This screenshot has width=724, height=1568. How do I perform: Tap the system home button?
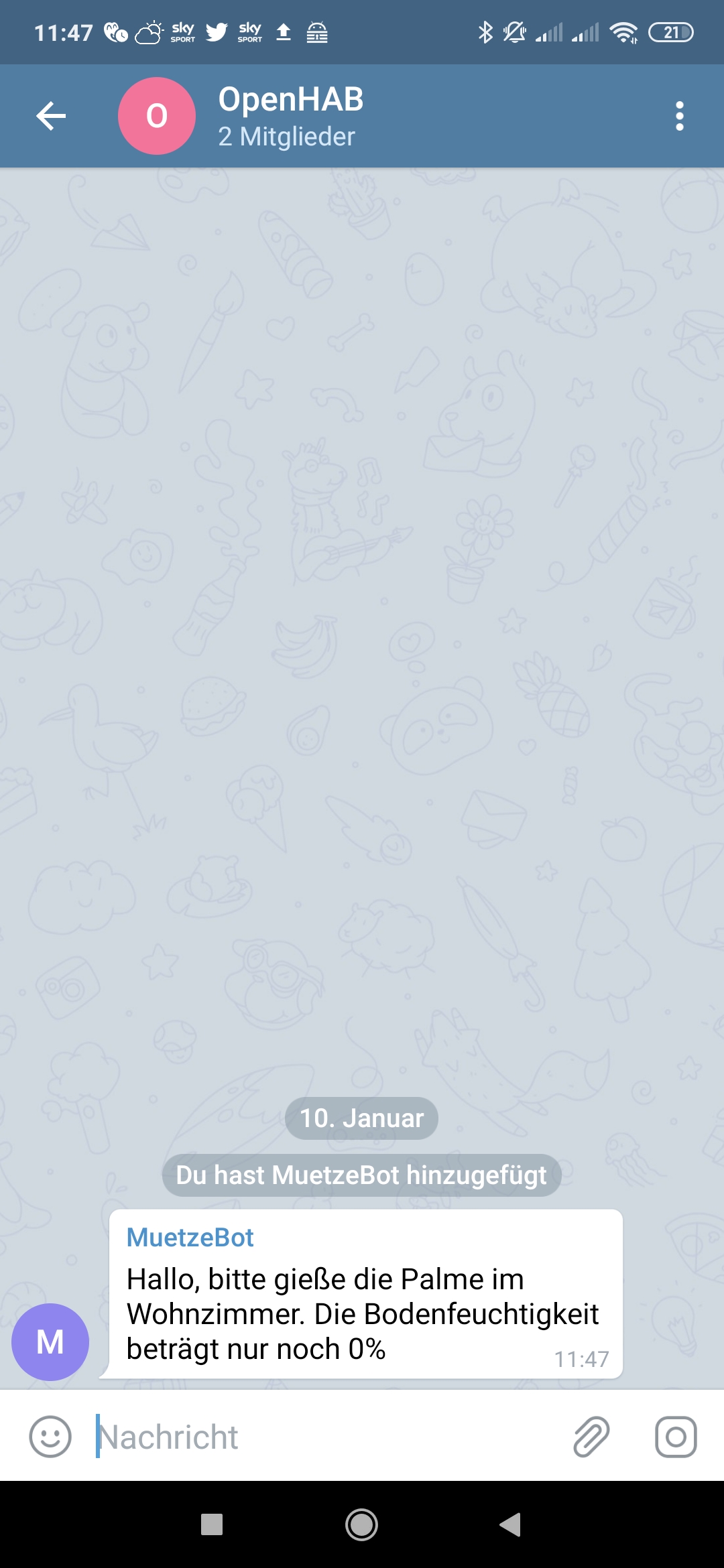361,1524
